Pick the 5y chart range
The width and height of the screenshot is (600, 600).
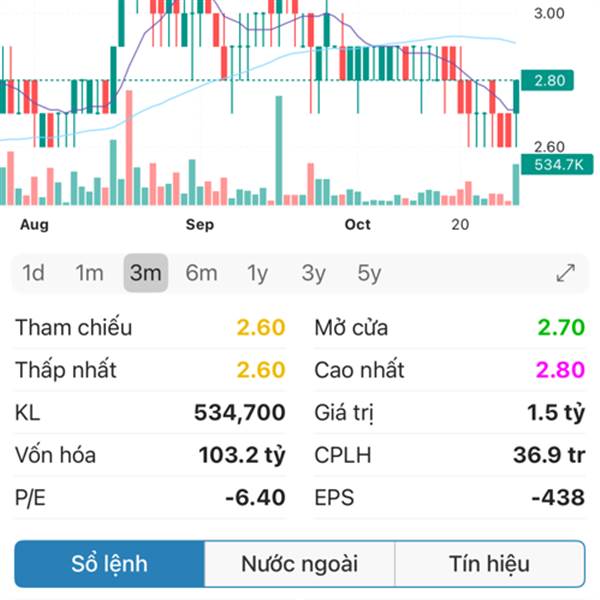click(369, 273)
